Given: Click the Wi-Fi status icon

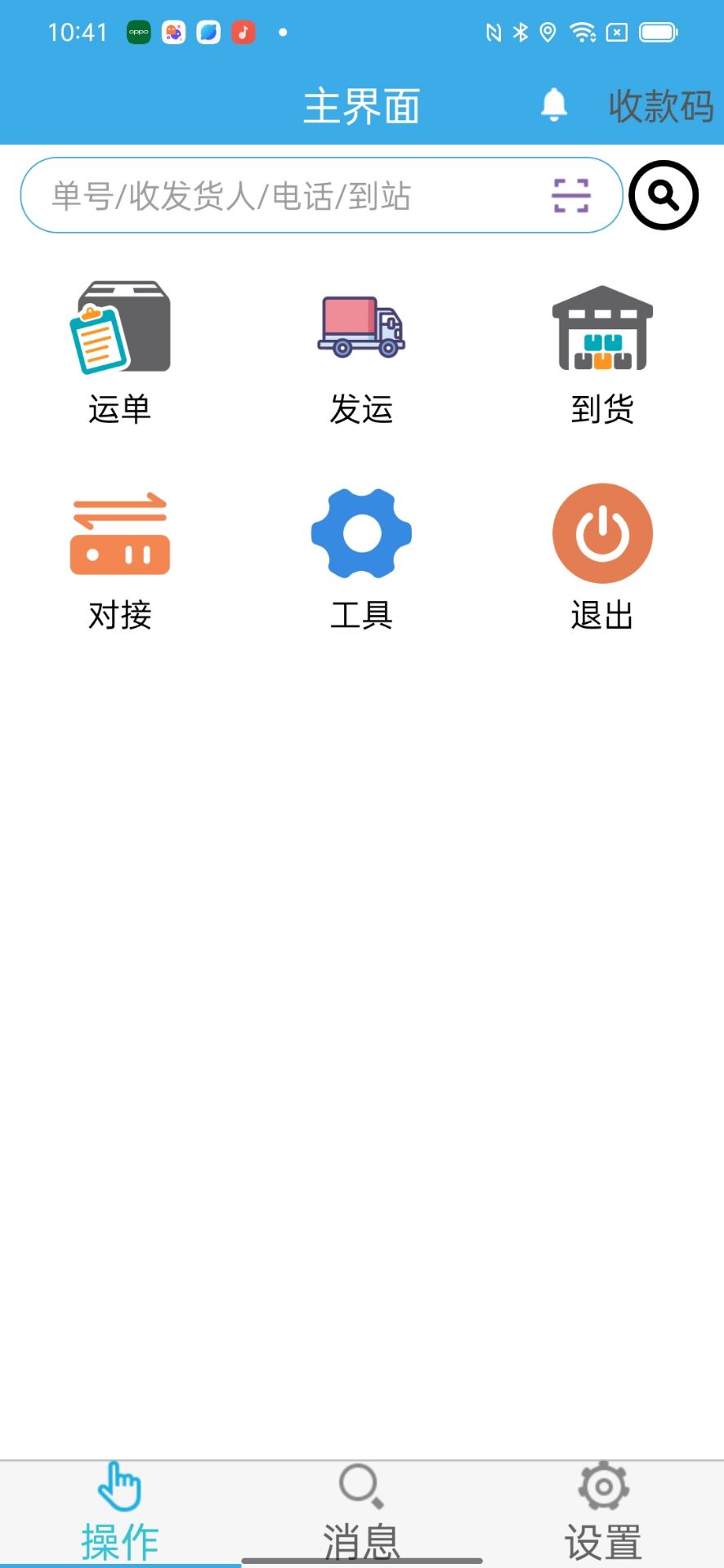Looking at the screenshot, I should tap(582, 32).
